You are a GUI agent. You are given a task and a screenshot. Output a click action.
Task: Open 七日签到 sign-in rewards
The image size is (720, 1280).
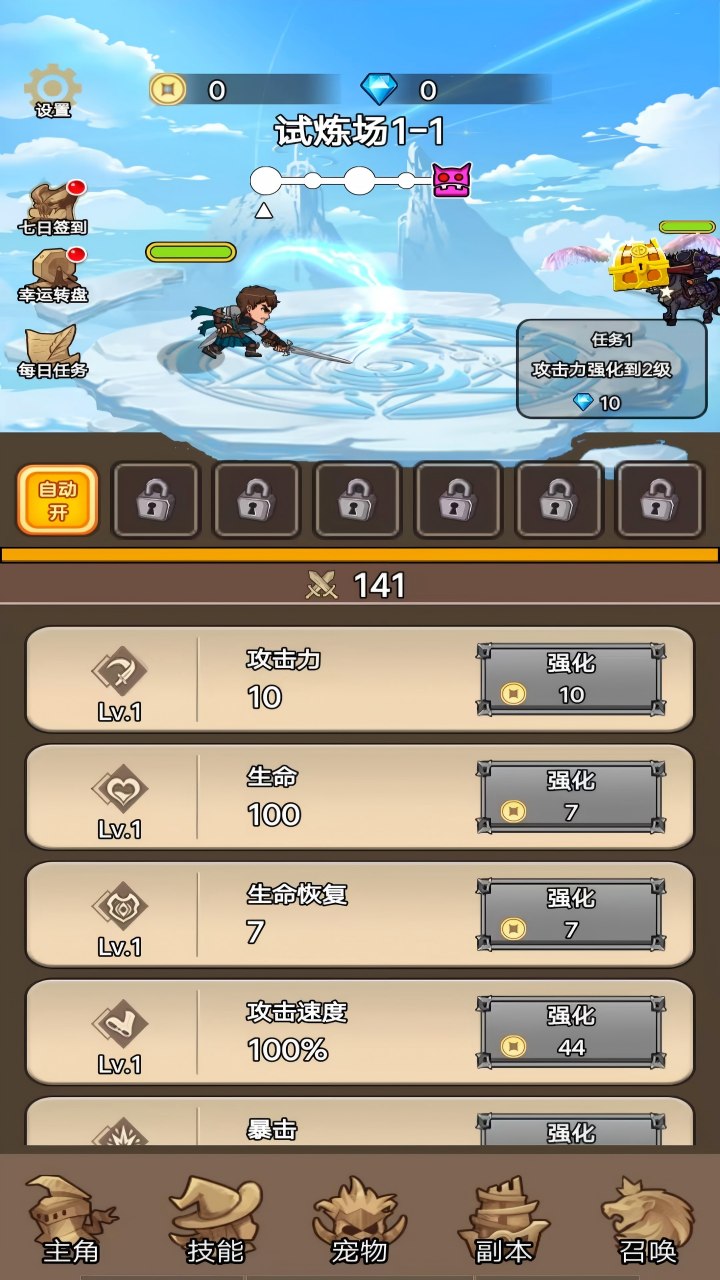(x=54, y=208)
